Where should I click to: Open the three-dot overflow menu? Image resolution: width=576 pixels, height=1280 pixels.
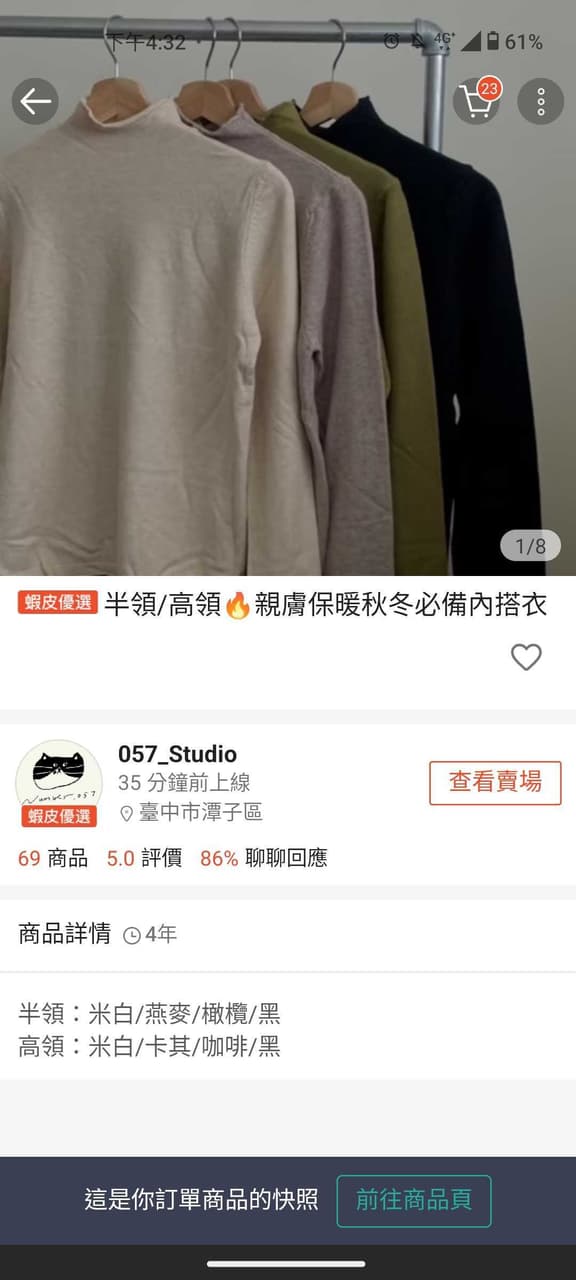coord(541,101)
